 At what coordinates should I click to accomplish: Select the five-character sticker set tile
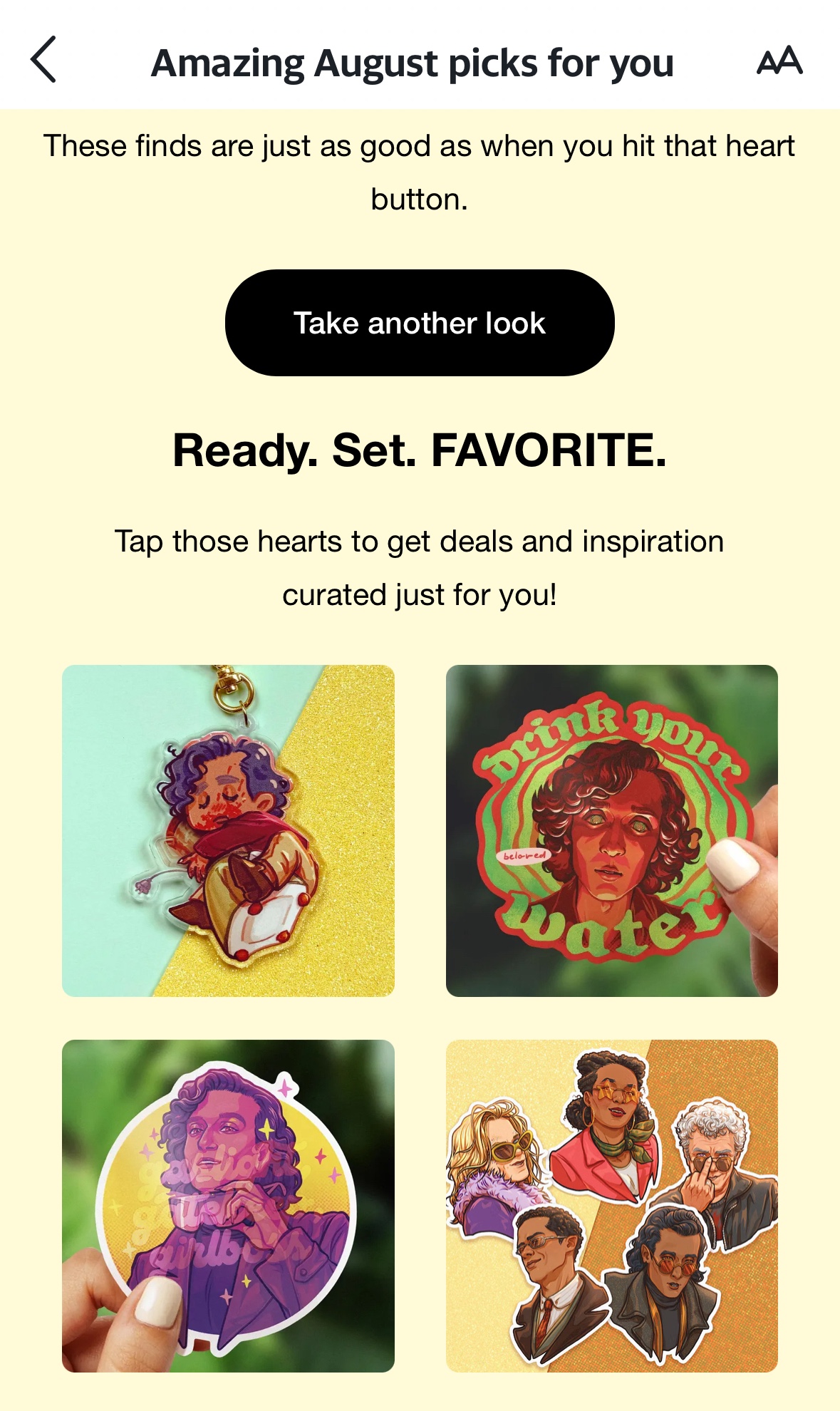tap(611, 1205)
